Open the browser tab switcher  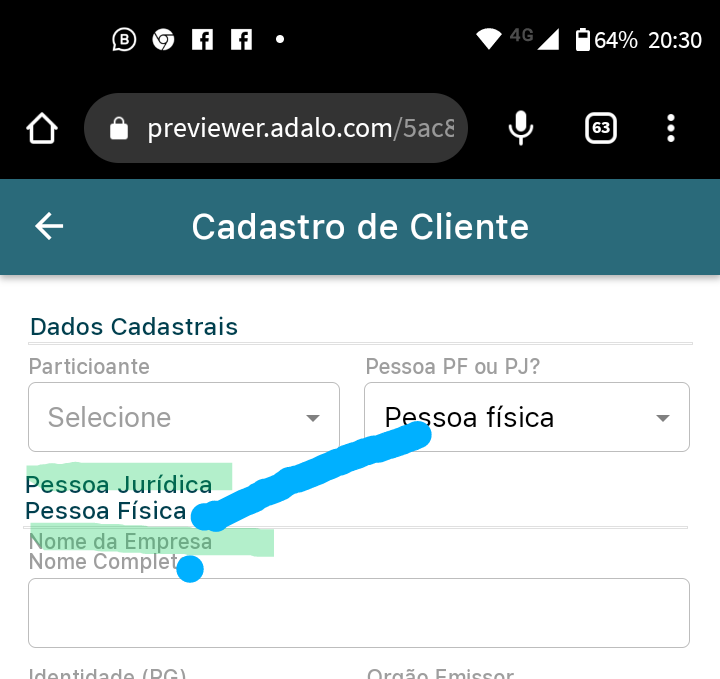600,128
